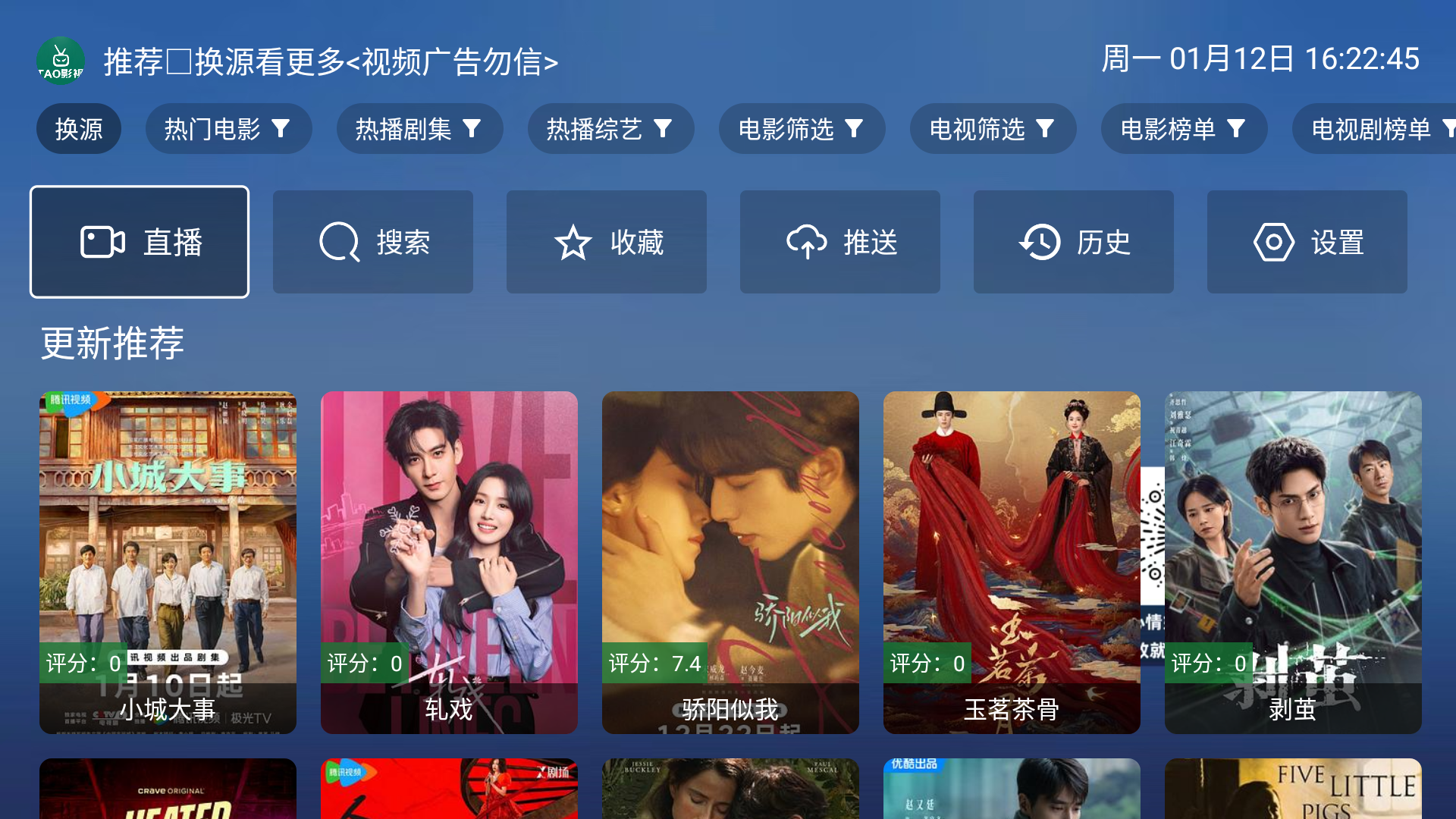Open the 骄阳似我 drama card

tap(730, 561)
